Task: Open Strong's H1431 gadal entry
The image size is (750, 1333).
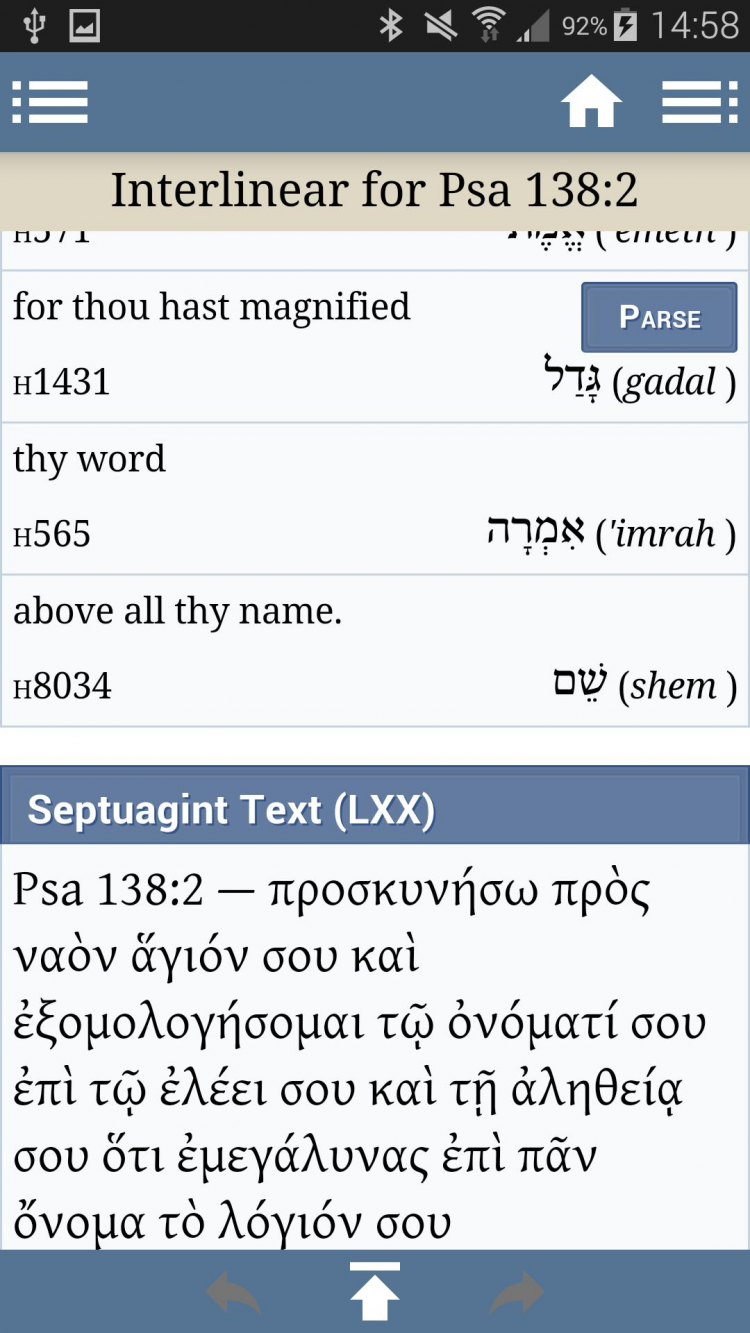Action: pos(62,383)
